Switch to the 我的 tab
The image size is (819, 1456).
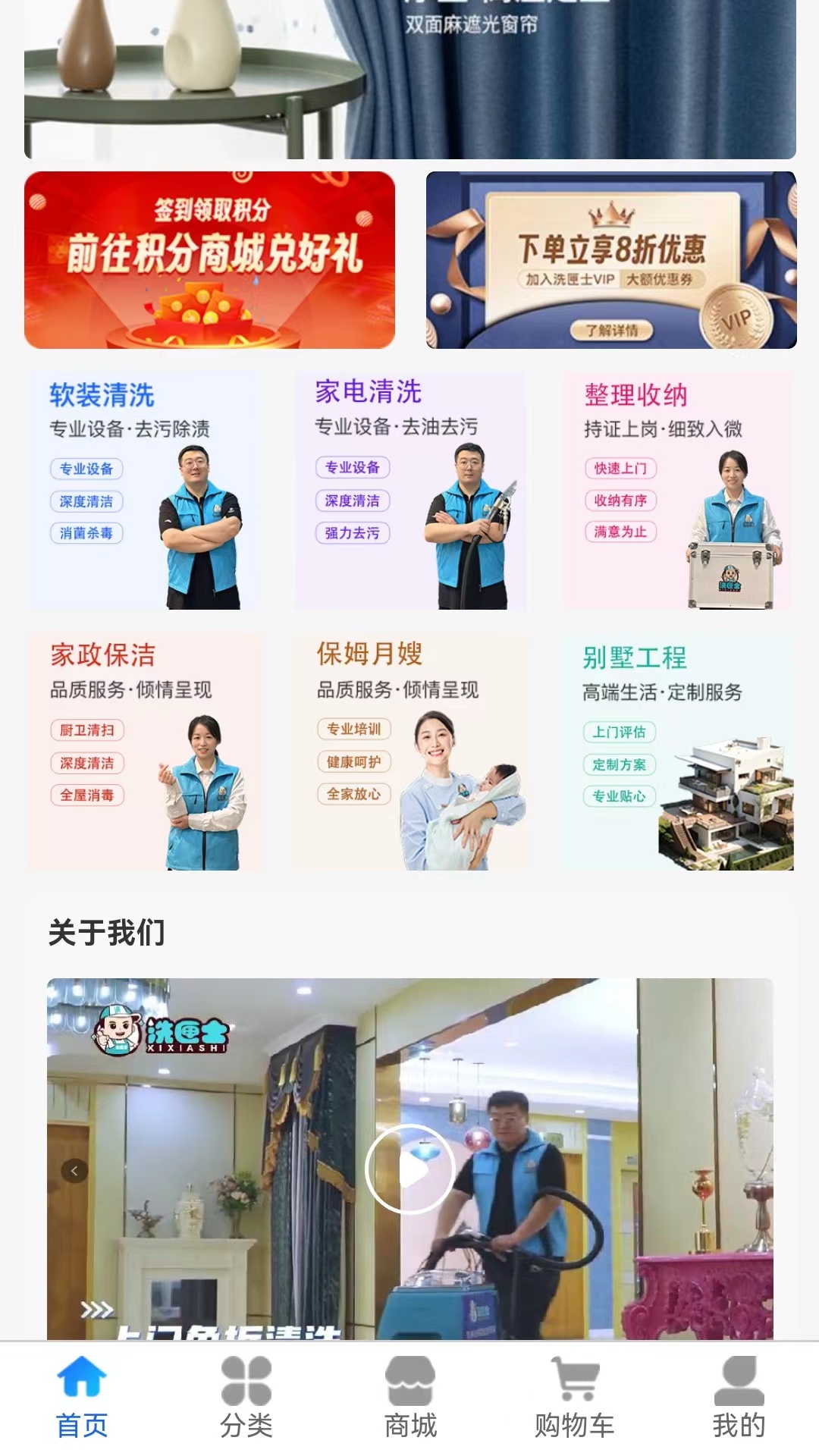[x=739, y=1397]
